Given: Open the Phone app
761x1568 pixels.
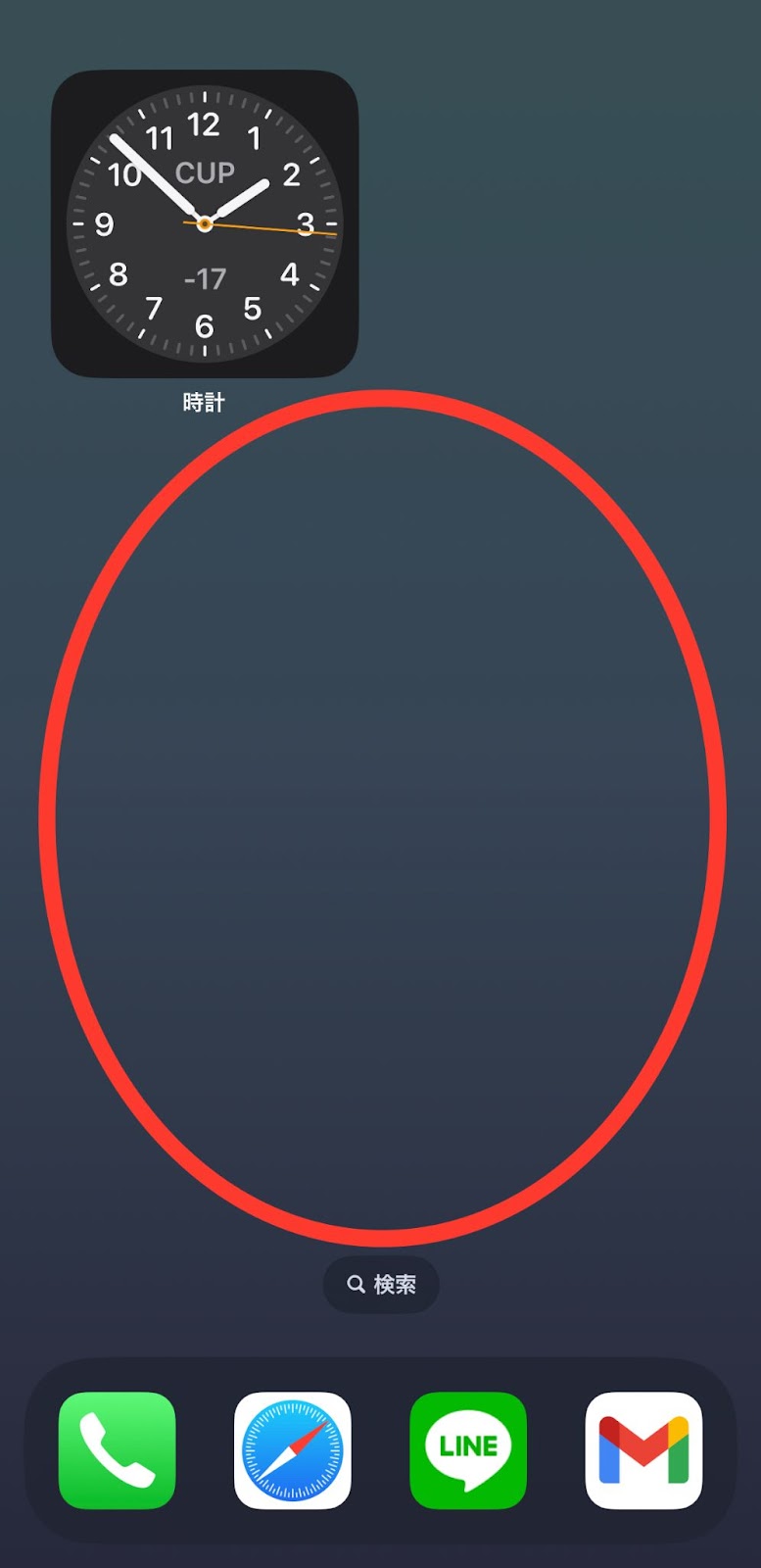Looking at the screenshot, I should tap(118, 1450).
